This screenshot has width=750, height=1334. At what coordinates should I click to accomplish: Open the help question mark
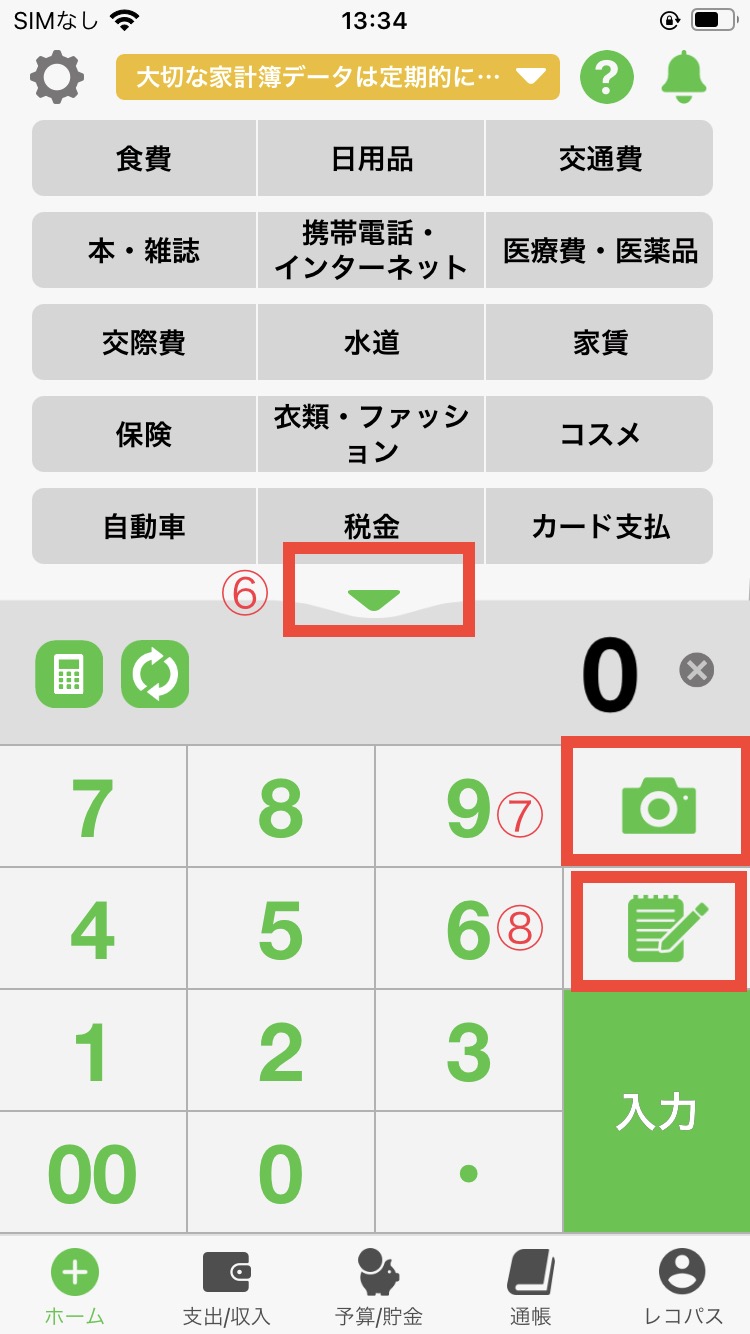(x=607, y=77)
